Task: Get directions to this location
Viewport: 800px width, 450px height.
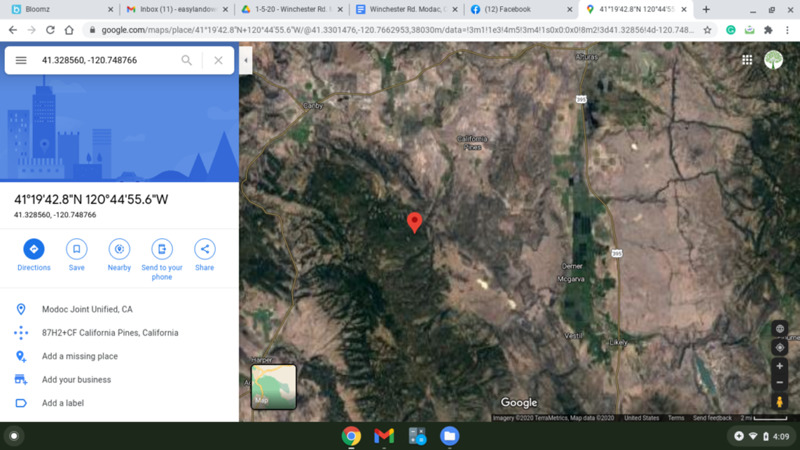Action: (x=33, y=249)
